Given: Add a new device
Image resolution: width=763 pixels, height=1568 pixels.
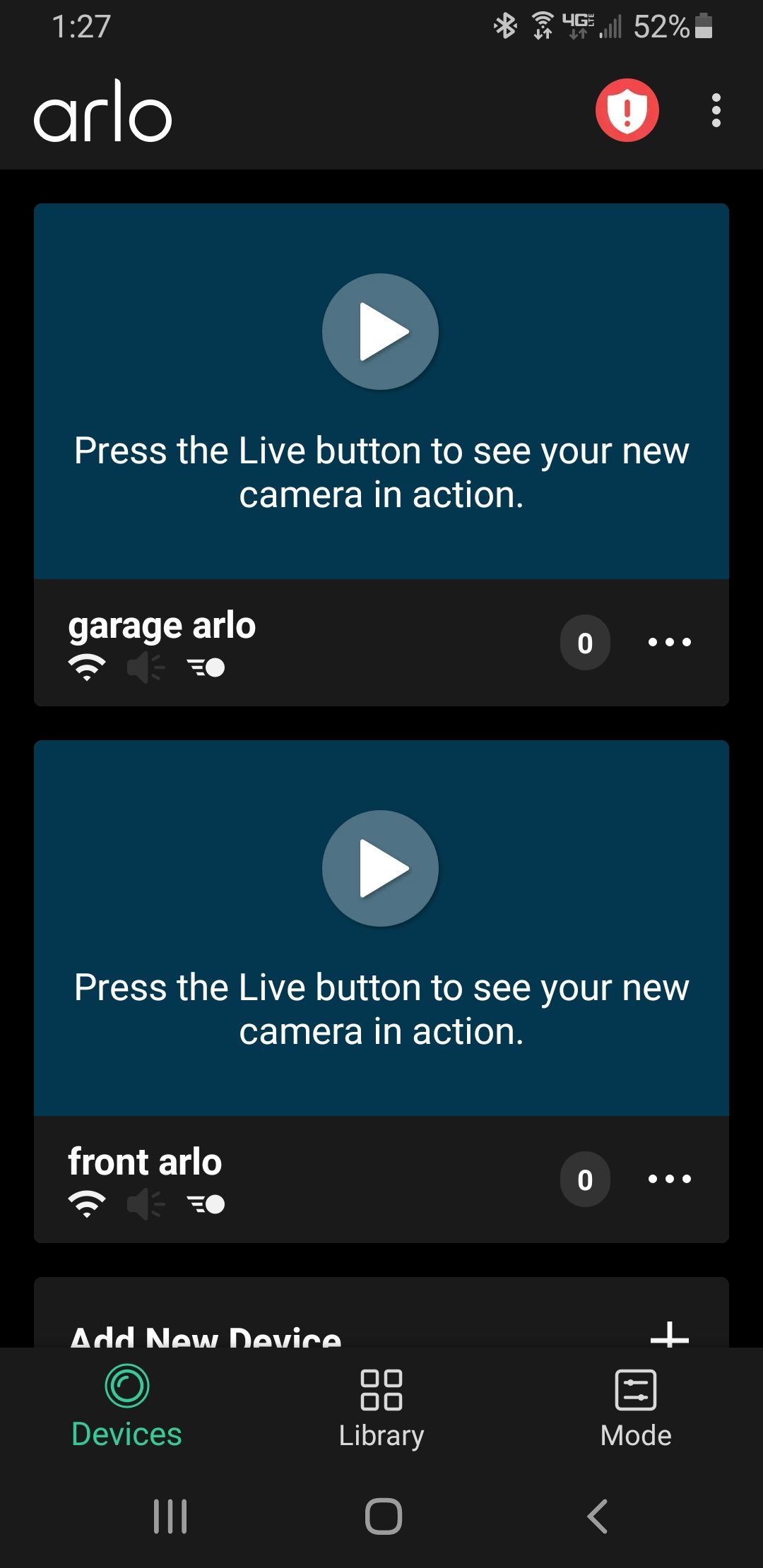Looking at the screenshot, I should click(x=668, y=1334).
